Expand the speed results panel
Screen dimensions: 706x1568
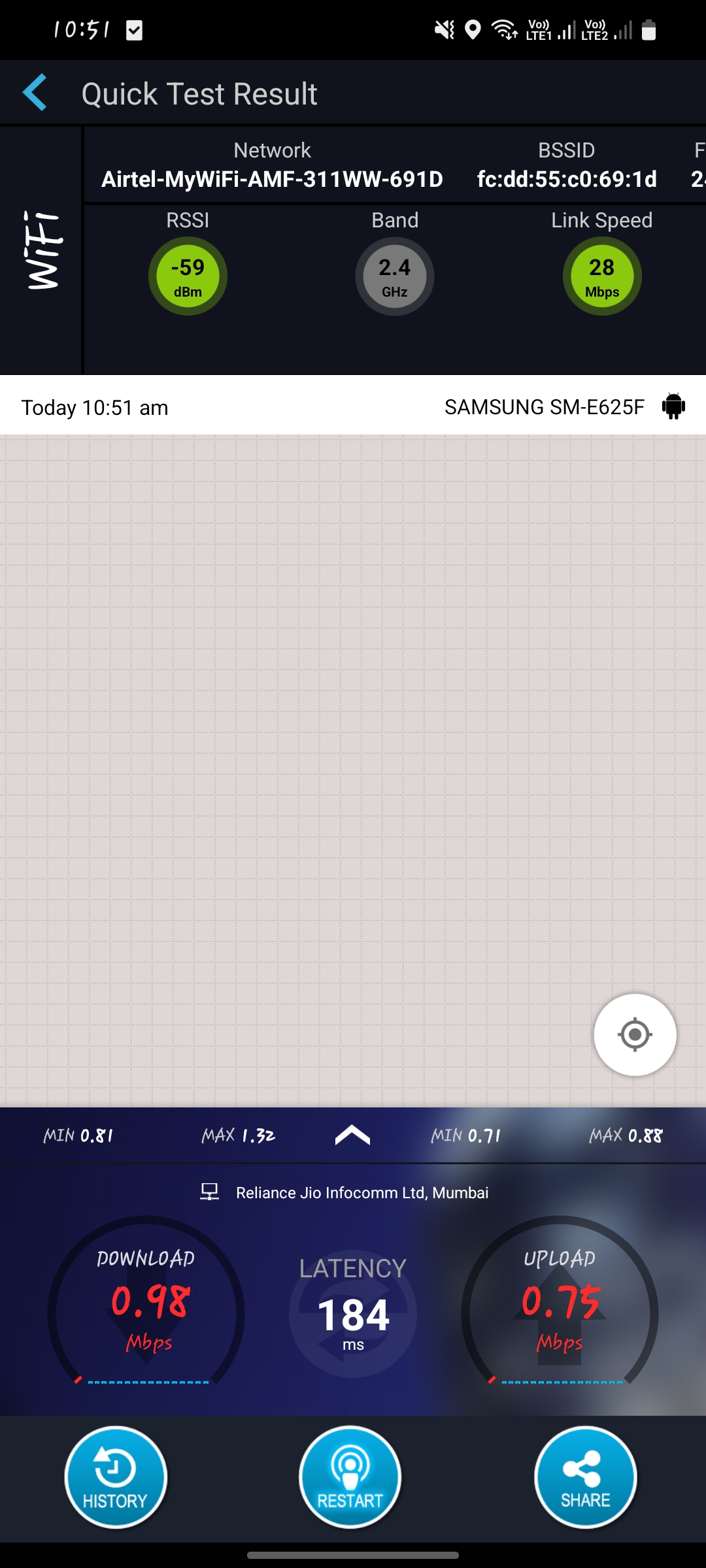click(x=352, y=1135)
